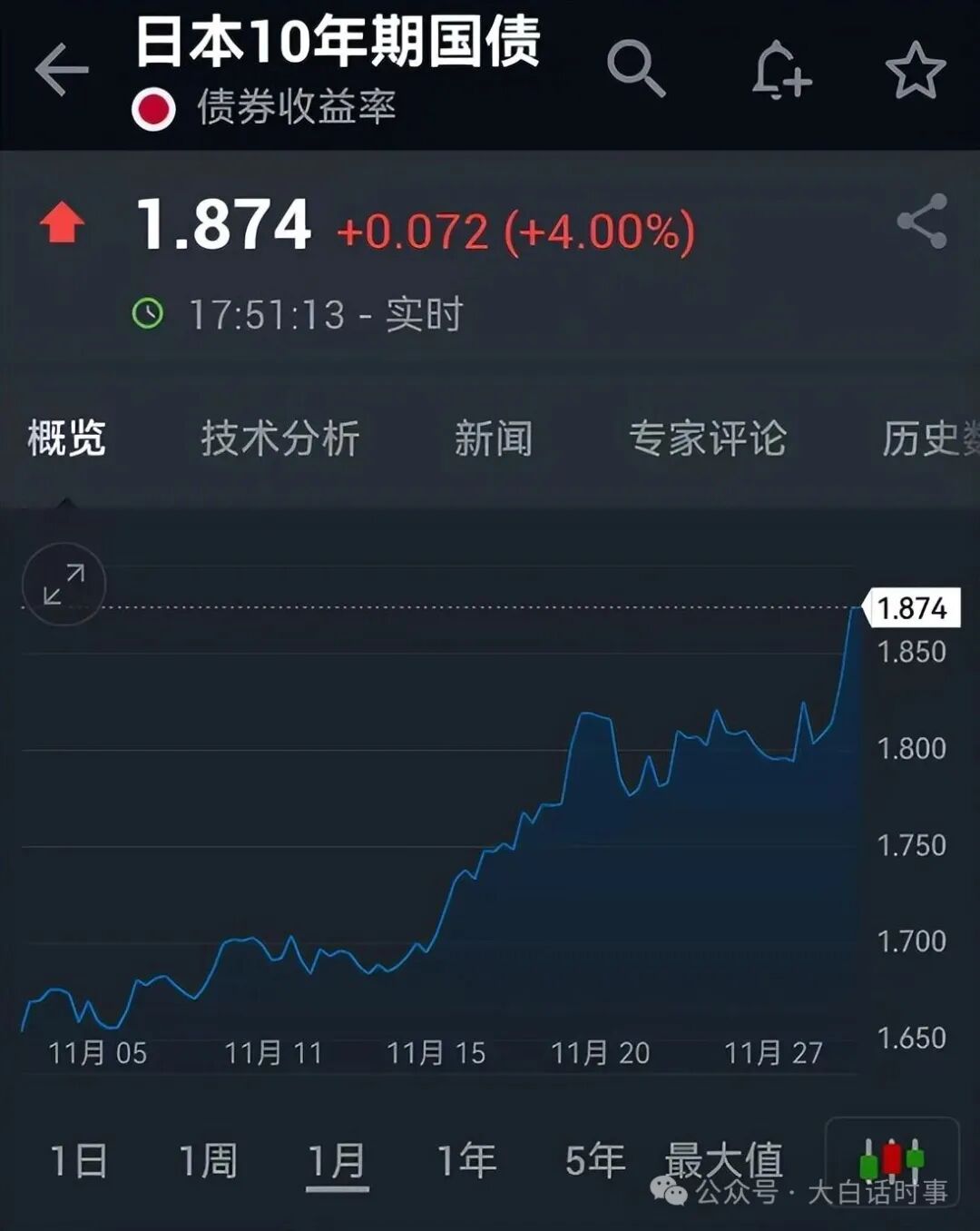980x1231 pixels.
Task: Open the fullscreen chart expand icon
Action: (63, 585)
